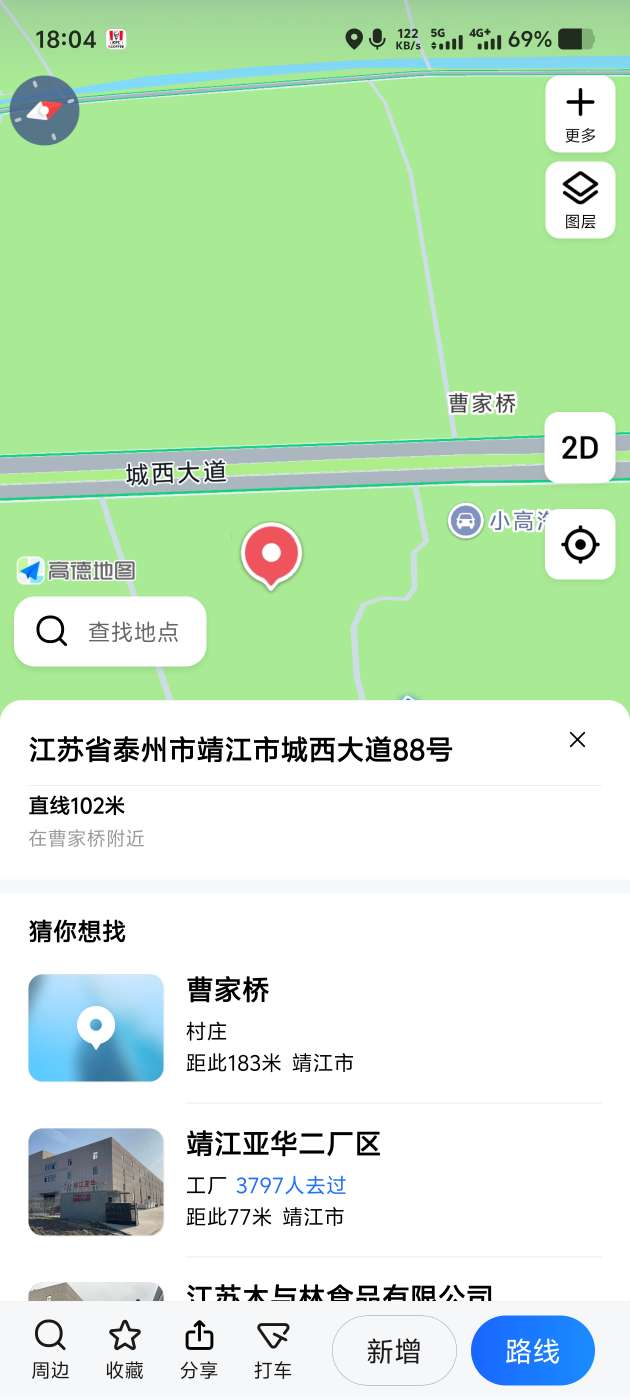Screen dimensions: 630x1400
Task: Open the 查找地点 search box
Action: pyautogui.click(x=110, y=631)
